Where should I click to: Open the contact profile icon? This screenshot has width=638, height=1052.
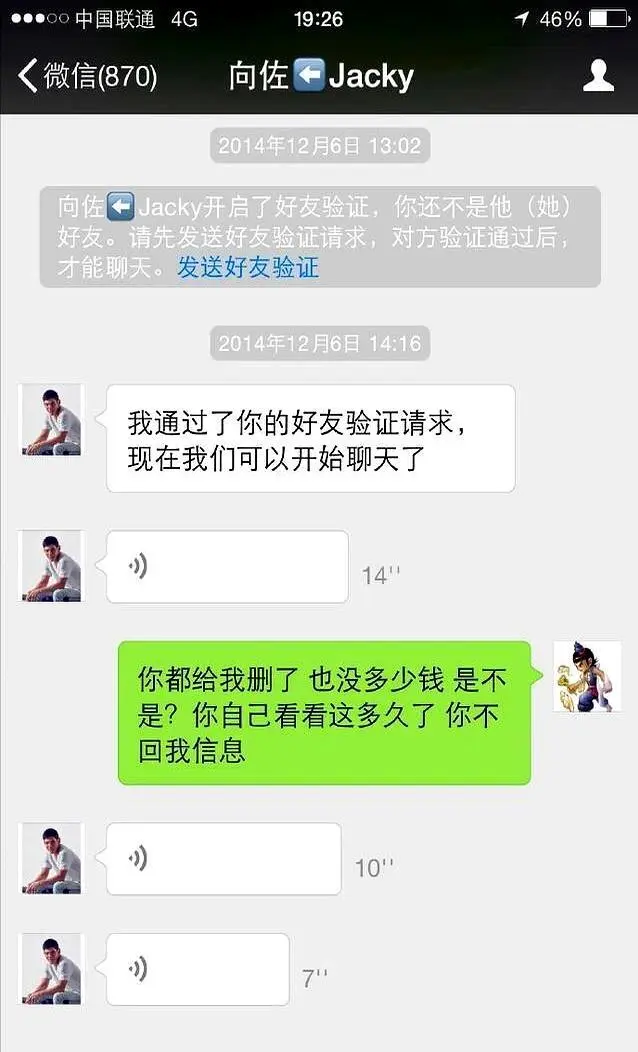click(x=598, y=76)
